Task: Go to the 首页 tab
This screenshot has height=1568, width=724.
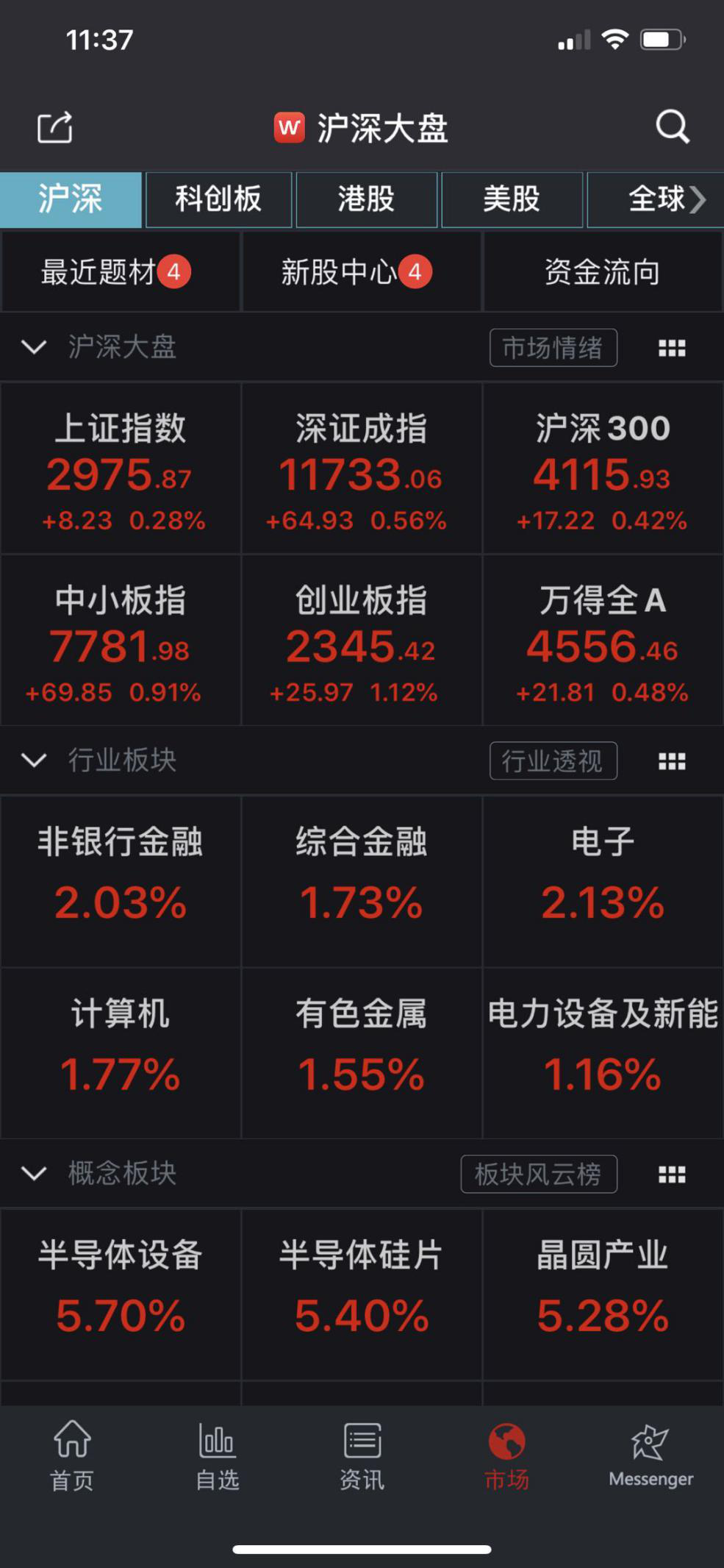Action: coord(72,1456)
